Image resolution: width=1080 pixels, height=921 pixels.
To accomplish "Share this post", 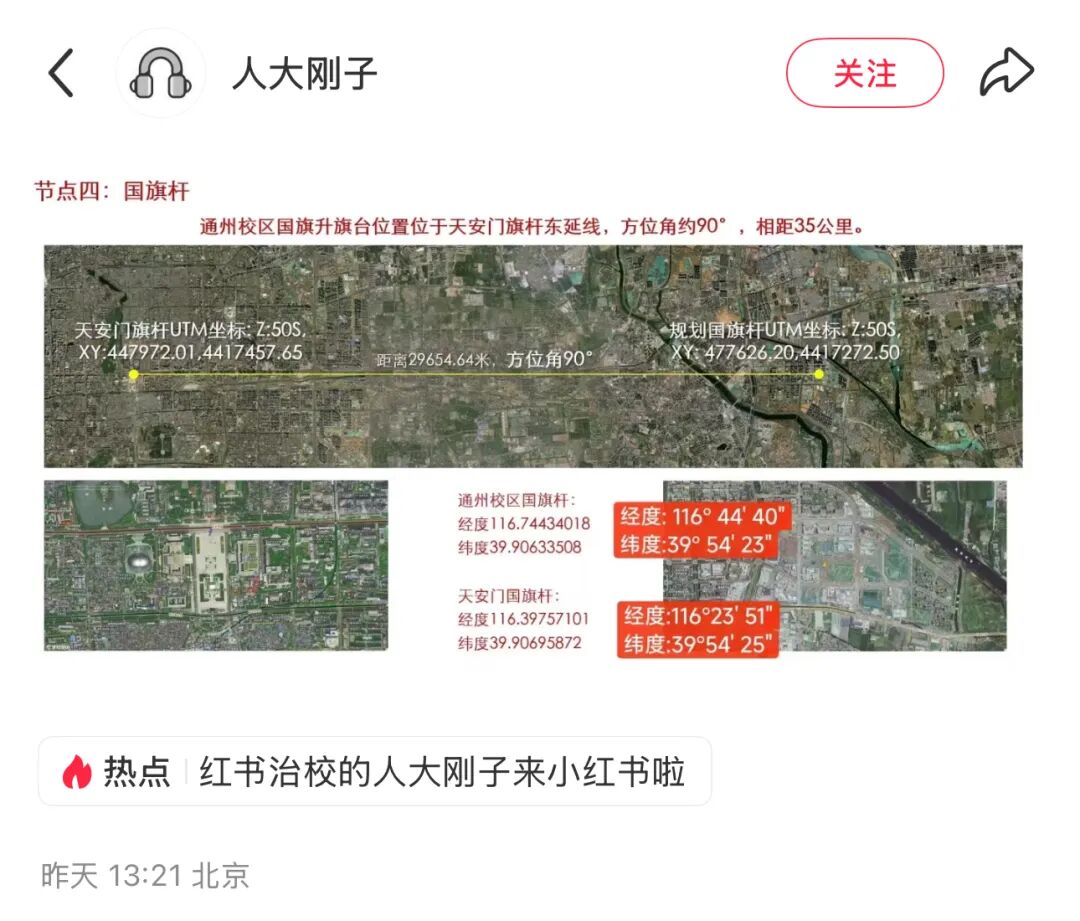I will (x=1006, y=74).
